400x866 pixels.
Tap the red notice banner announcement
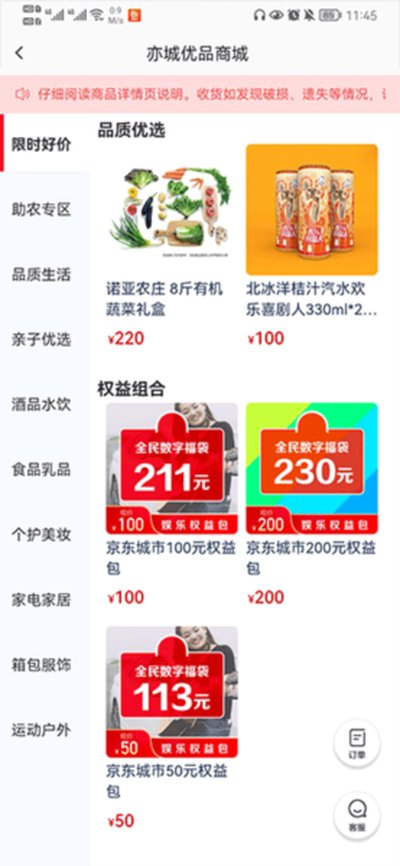click(x=200, y=94)
